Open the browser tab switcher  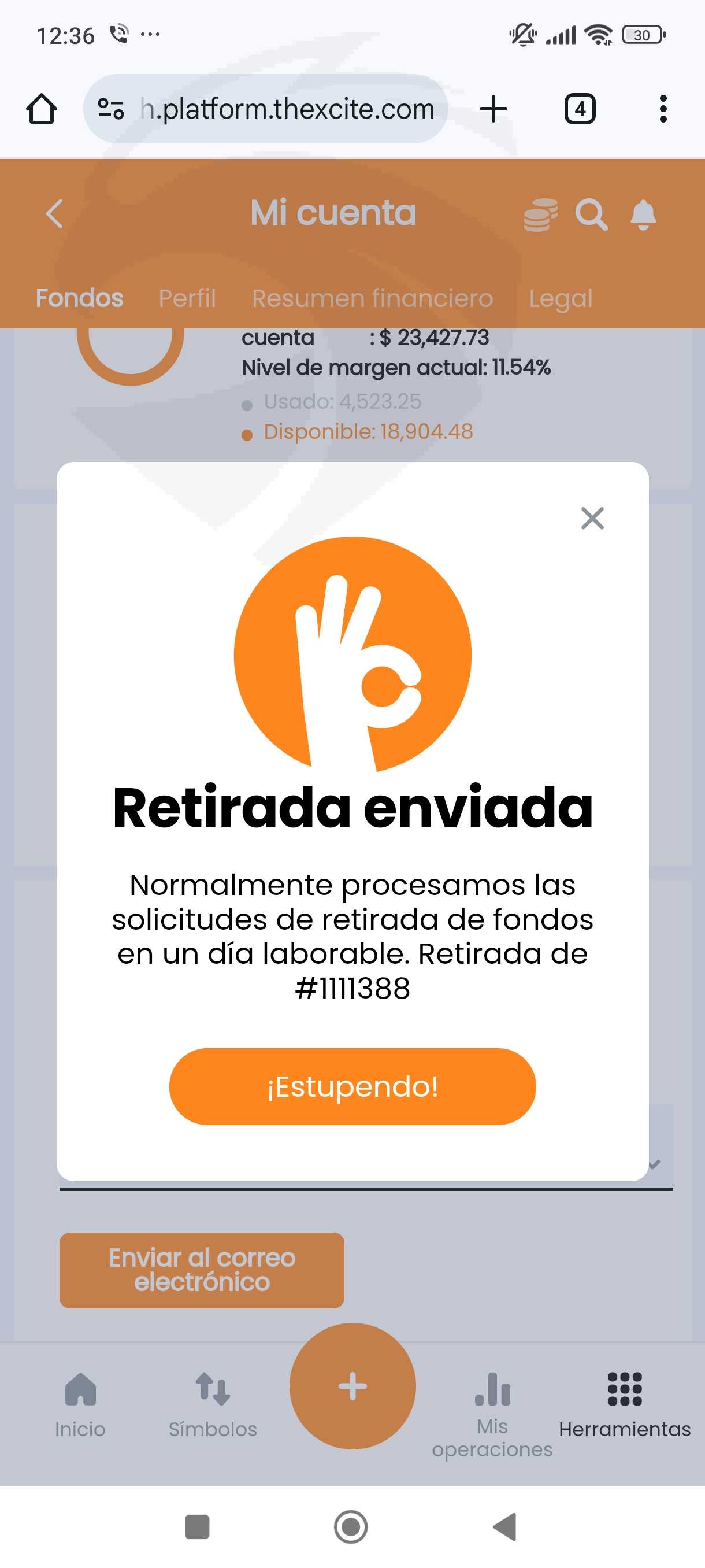[x=579, y=109]
